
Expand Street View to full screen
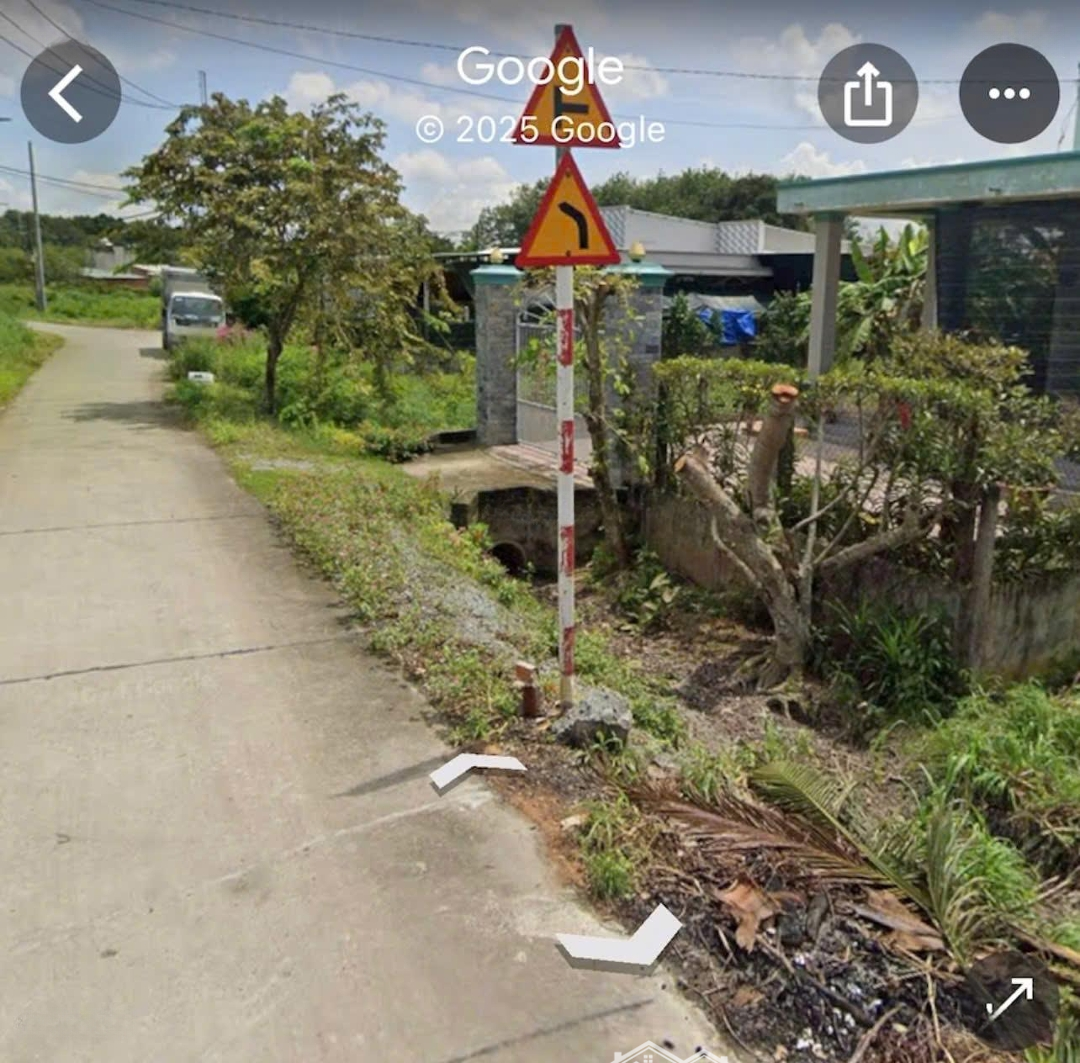pos(1010,998)
